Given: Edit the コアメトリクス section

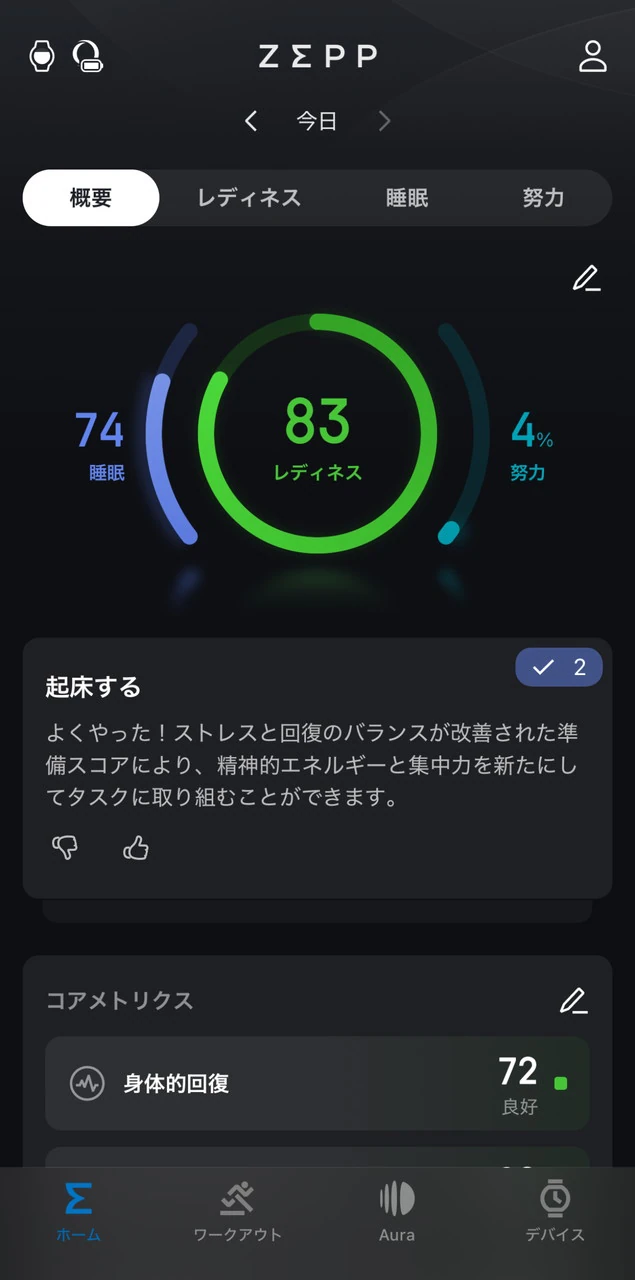Looking at the screenshot, I should 573,1000.
